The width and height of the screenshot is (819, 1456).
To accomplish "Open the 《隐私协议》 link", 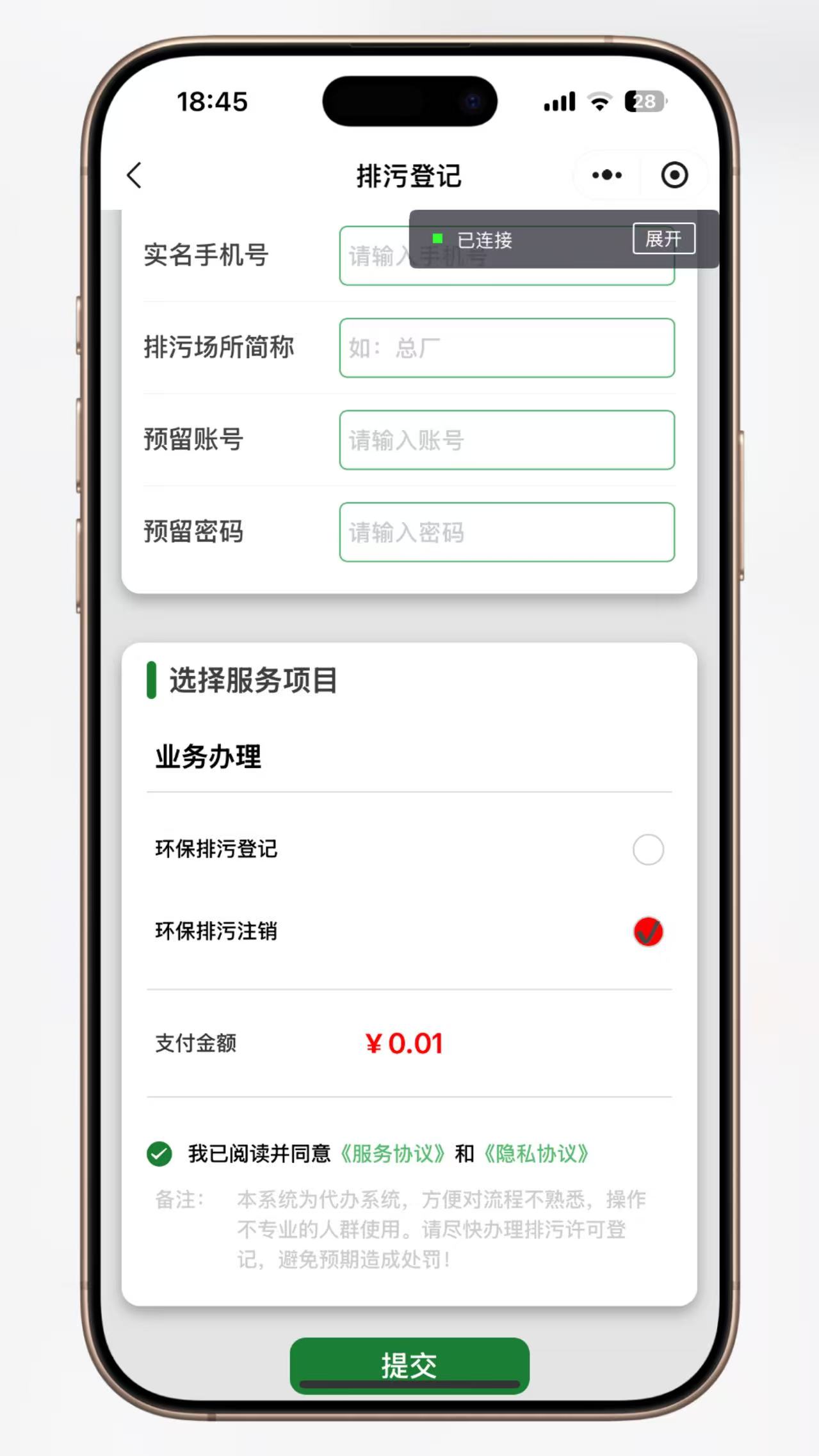I will pyautogui.click(x=536, y=1153).
